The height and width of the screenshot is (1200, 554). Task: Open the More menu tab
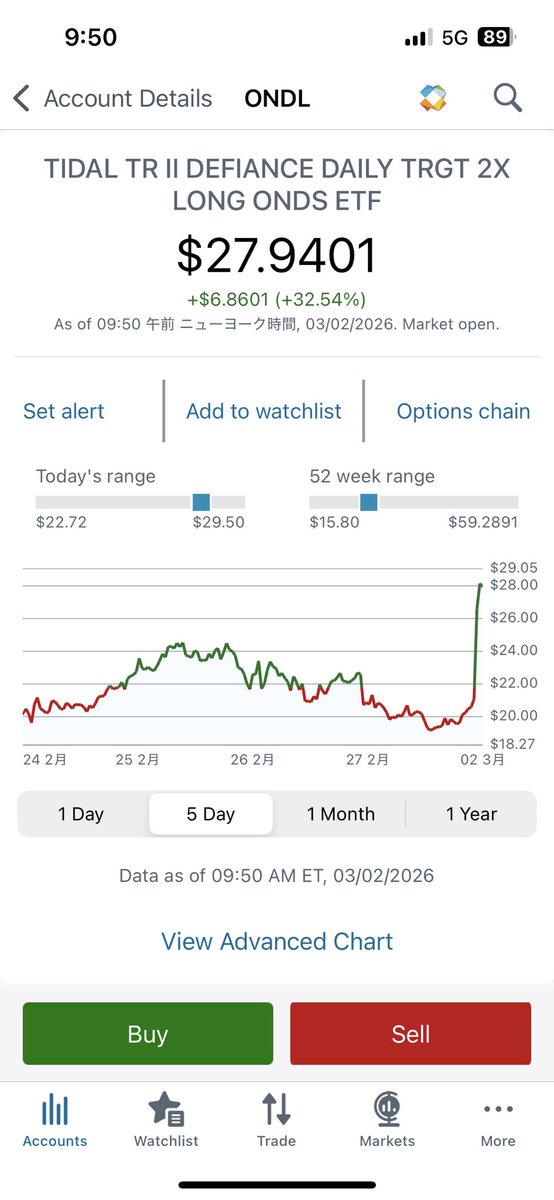[498, 1120]
